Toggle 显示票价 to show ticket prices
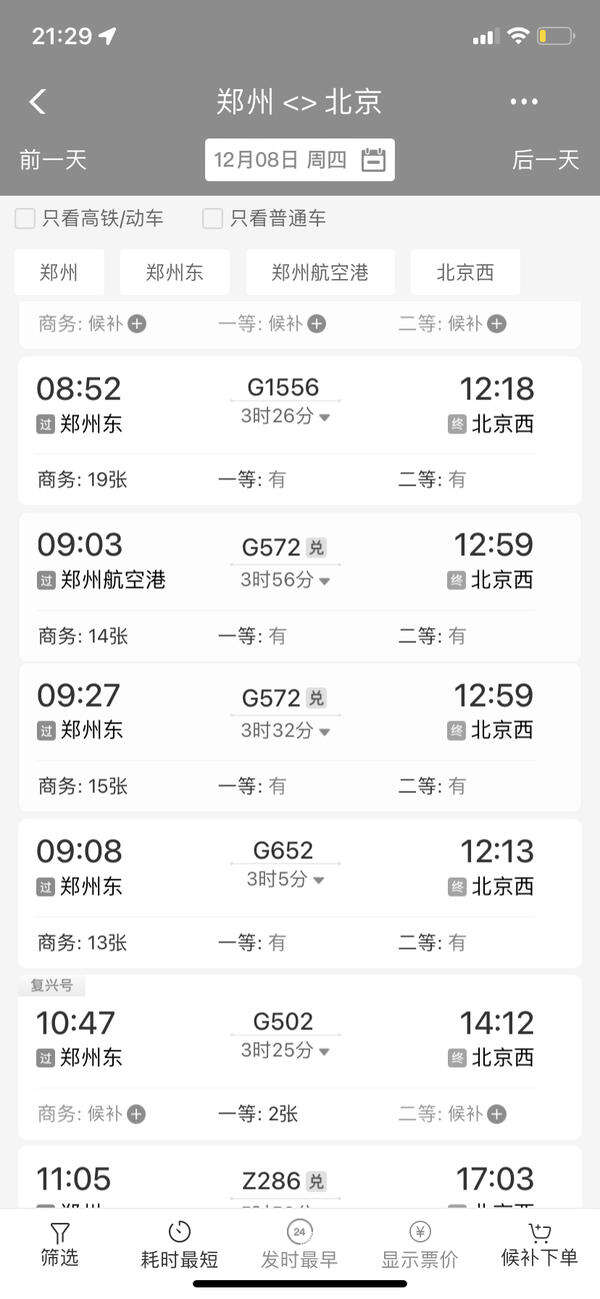Image resolution: width=600 pixels, height=1299 pixels. tap(420, 1246)
